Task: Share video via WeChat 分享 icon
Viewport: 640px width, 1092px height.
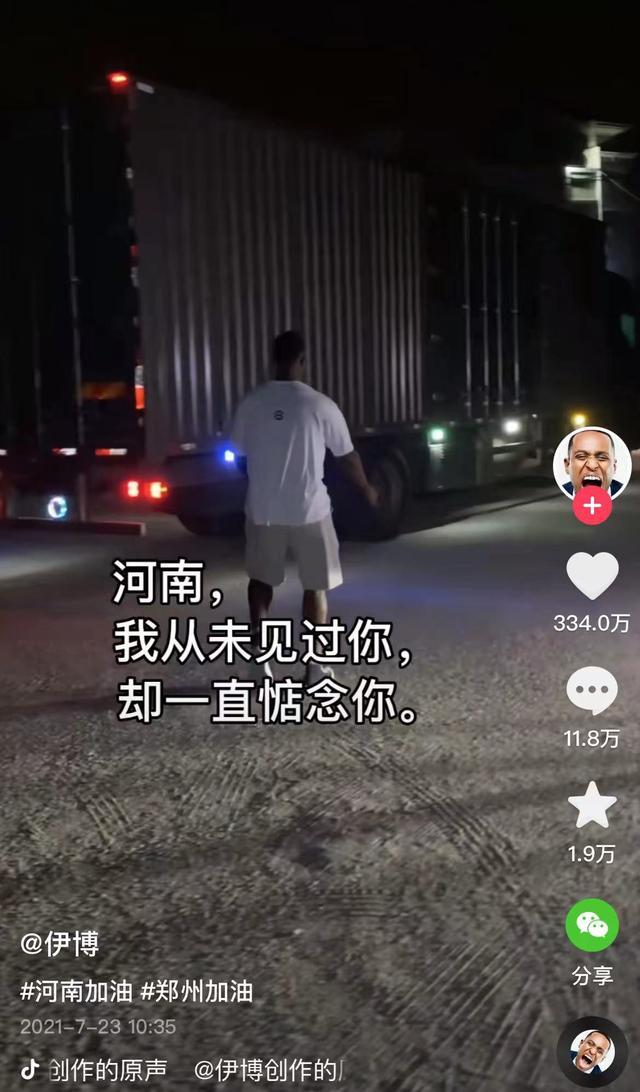Action: tap(592, 926)
